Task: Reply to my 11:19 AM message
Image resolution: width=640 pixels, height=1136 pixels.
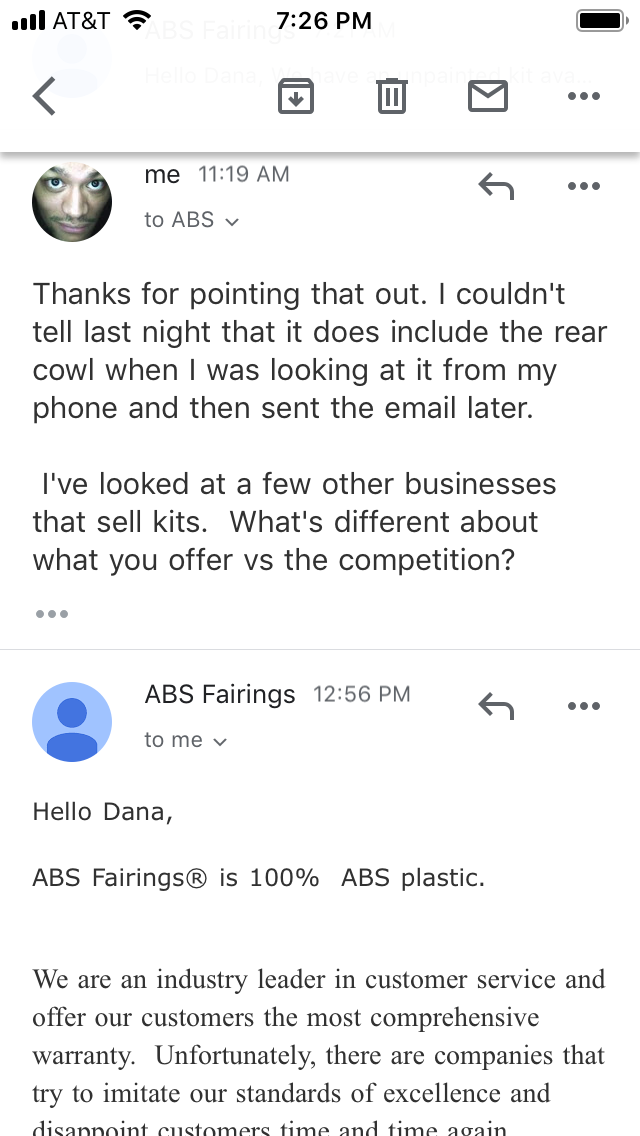Action: (496, 187)
